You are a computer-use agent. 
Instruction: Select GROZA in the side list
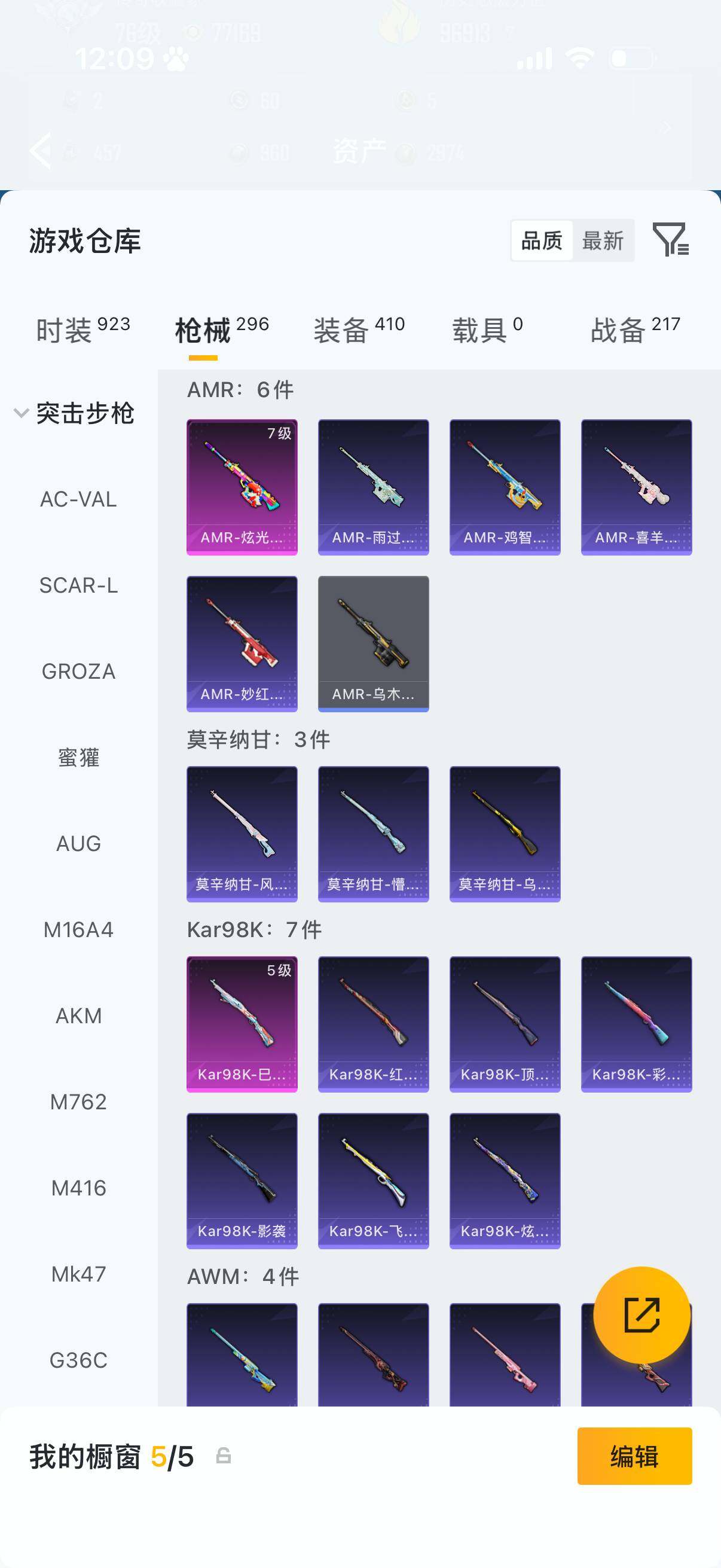point(78,672)
